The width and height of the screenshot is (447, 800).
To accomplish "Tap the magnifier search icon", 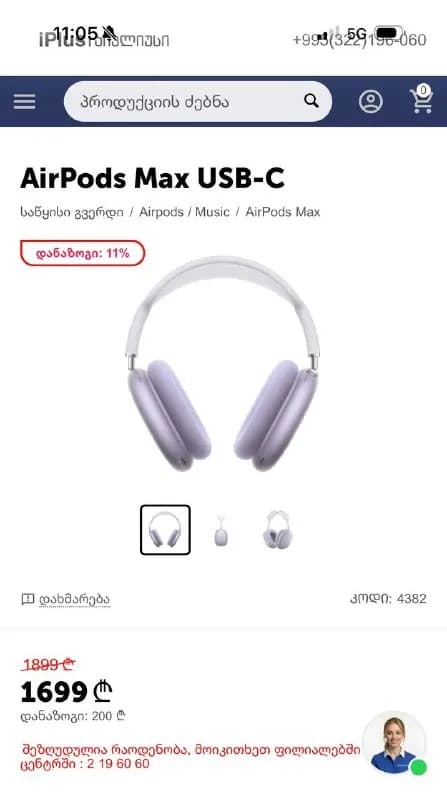I will click(x=311, y=101).
